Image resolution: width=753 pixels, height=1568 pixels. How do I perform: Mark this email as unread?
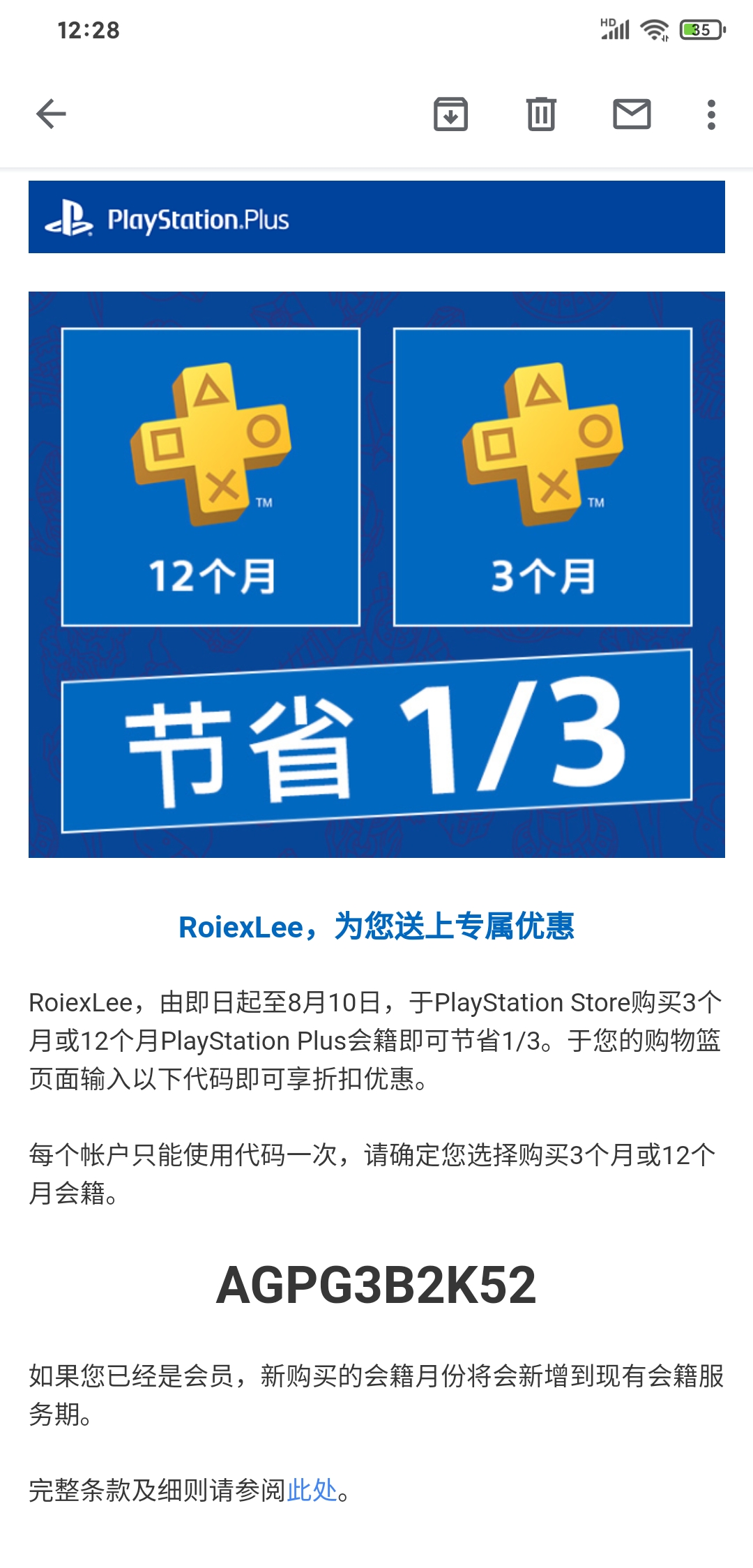pyautogui.click(x=632, y=114)
